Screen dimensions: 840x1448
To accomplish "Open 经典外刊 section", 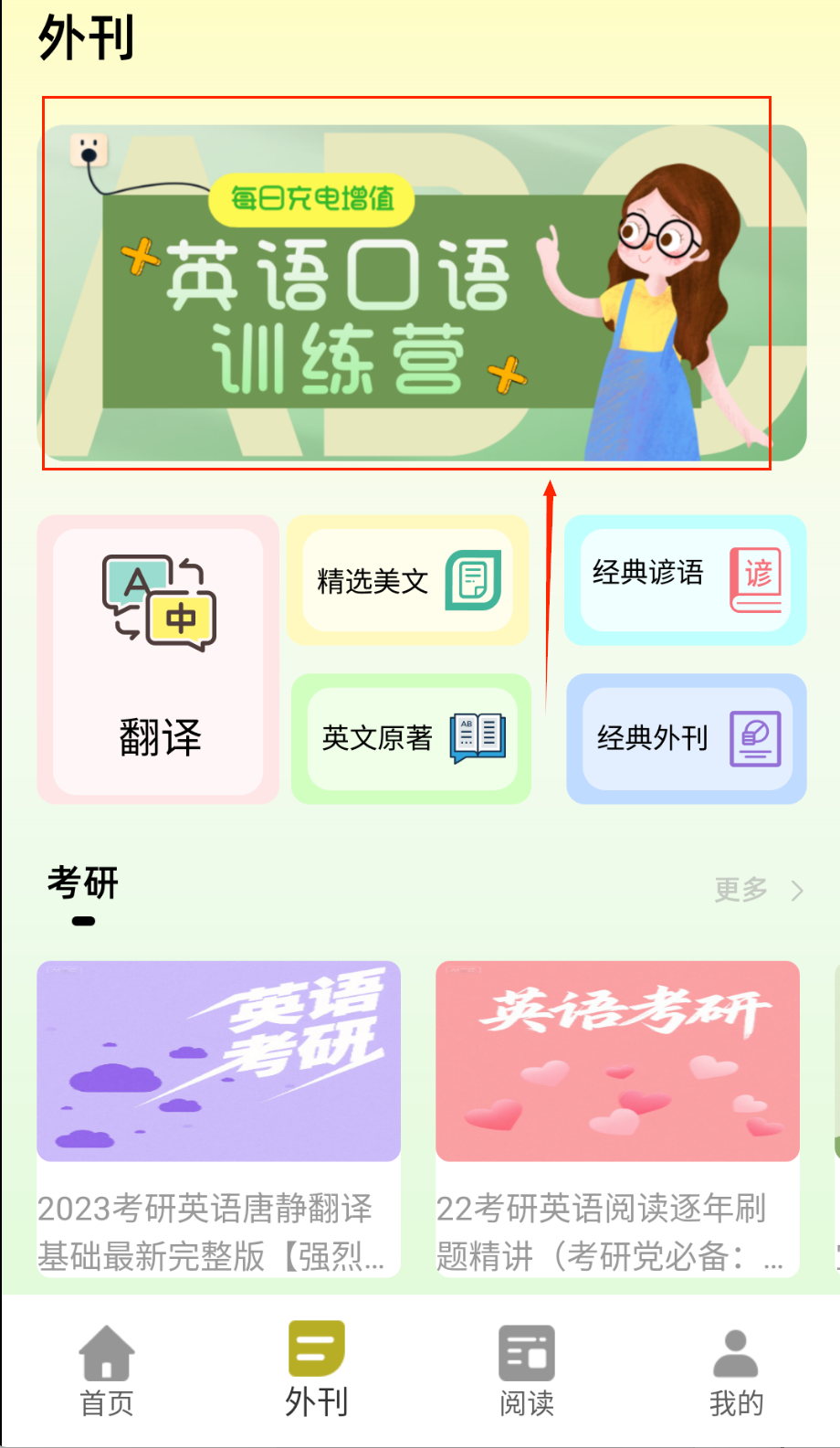I will click(686, 738).
